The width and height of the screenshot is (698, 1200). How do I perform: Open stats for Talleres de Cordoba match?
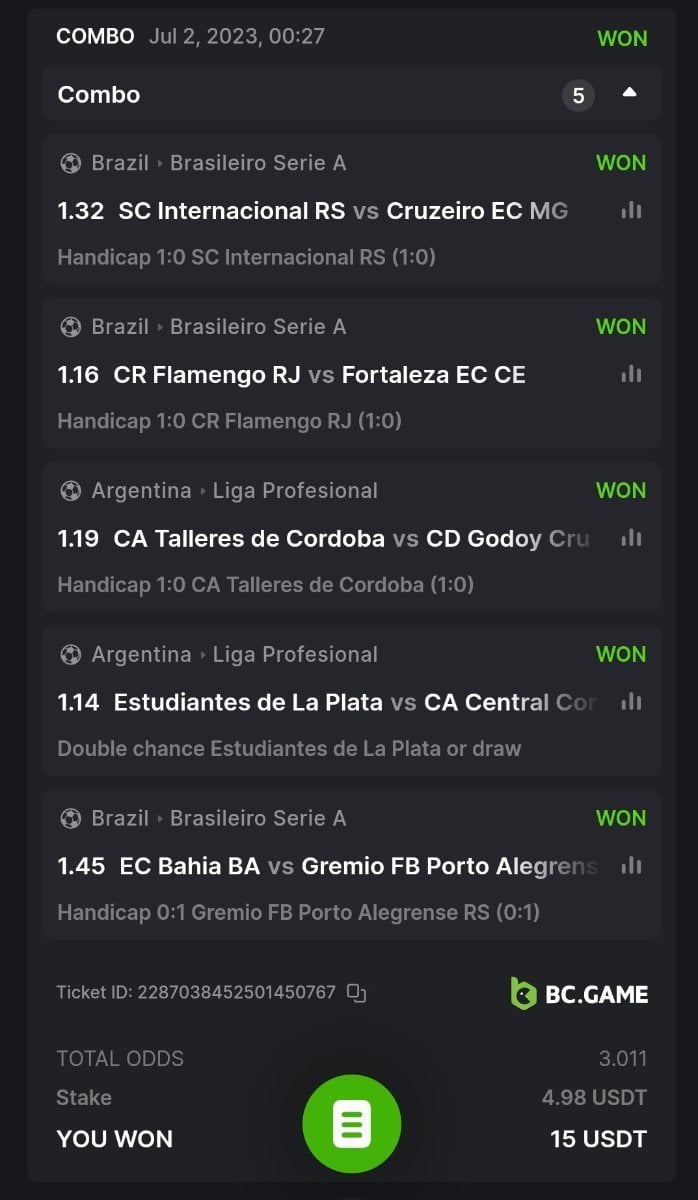coord(631,538)
